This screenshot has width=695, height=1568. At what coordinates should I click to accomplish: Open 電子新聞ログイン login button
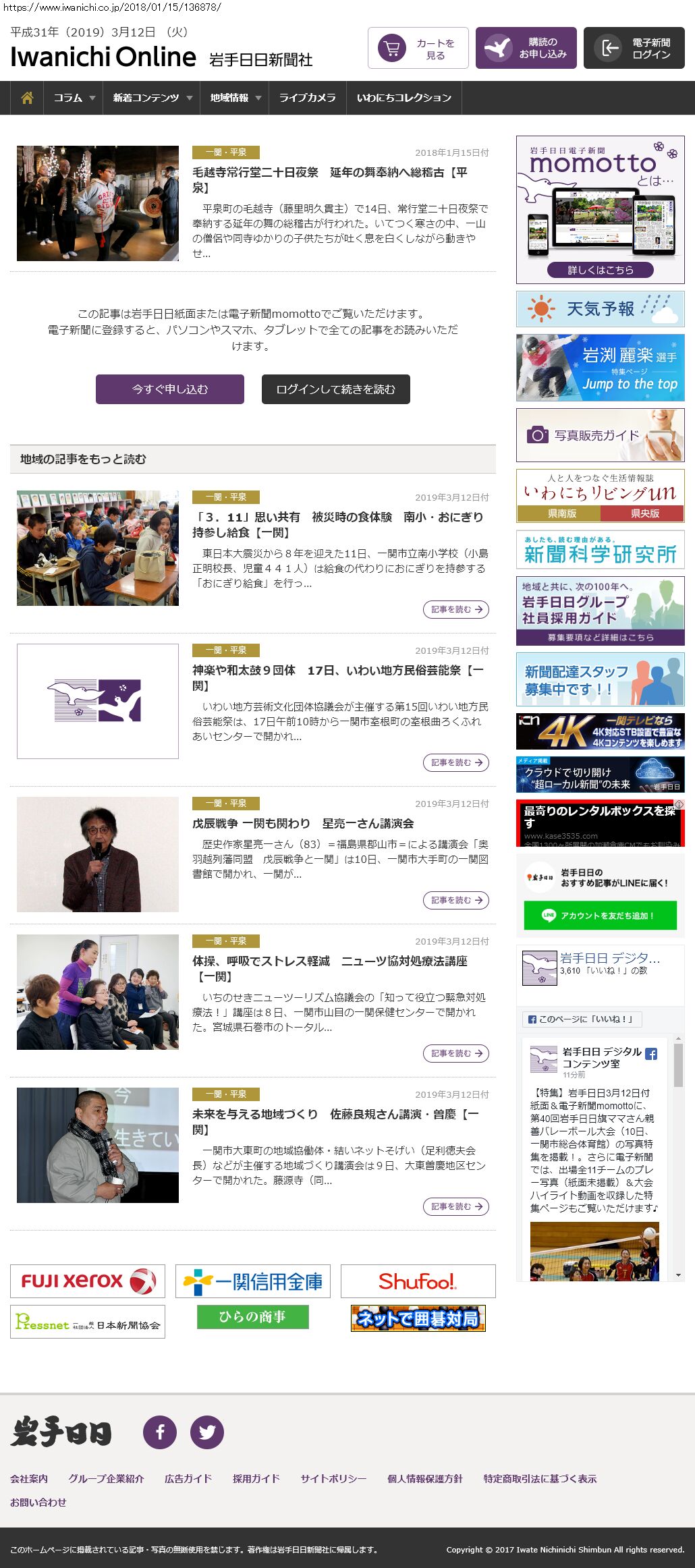(634, 48)
